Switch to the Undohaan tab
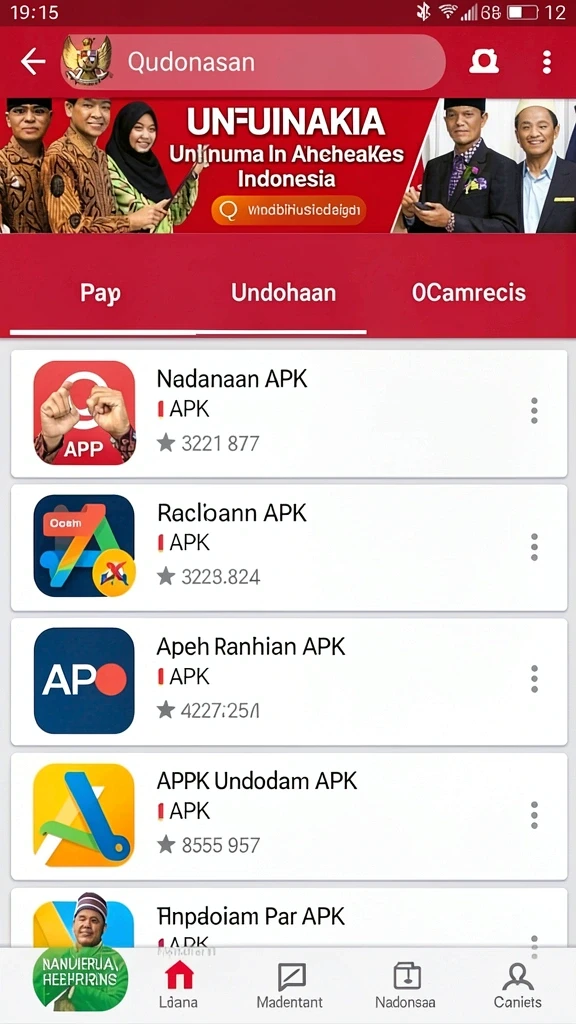The width and height of the screenshot is (576, 1024). click(x=283, y=293)
